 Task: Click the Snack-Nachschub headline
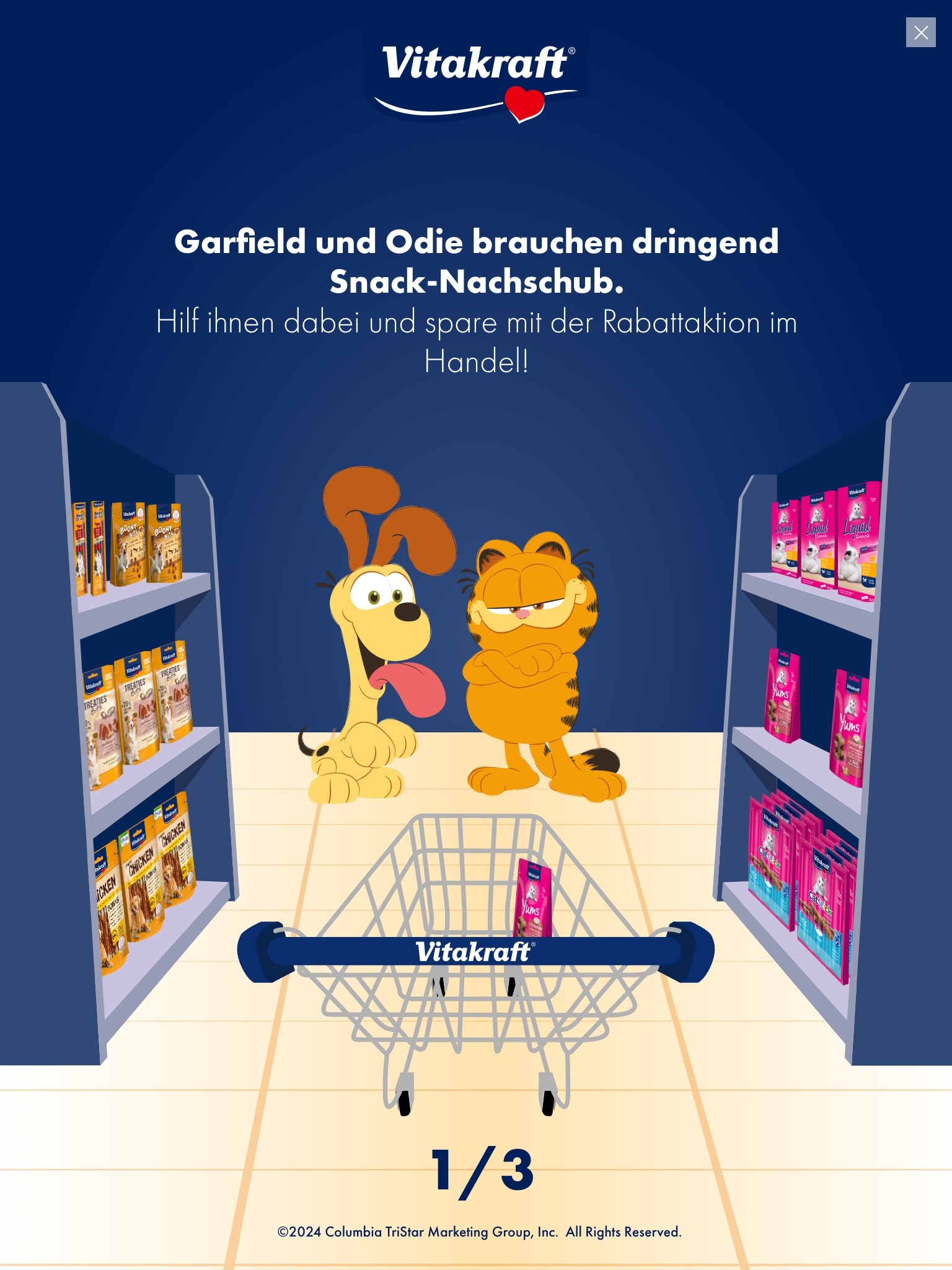click(476, 260)
